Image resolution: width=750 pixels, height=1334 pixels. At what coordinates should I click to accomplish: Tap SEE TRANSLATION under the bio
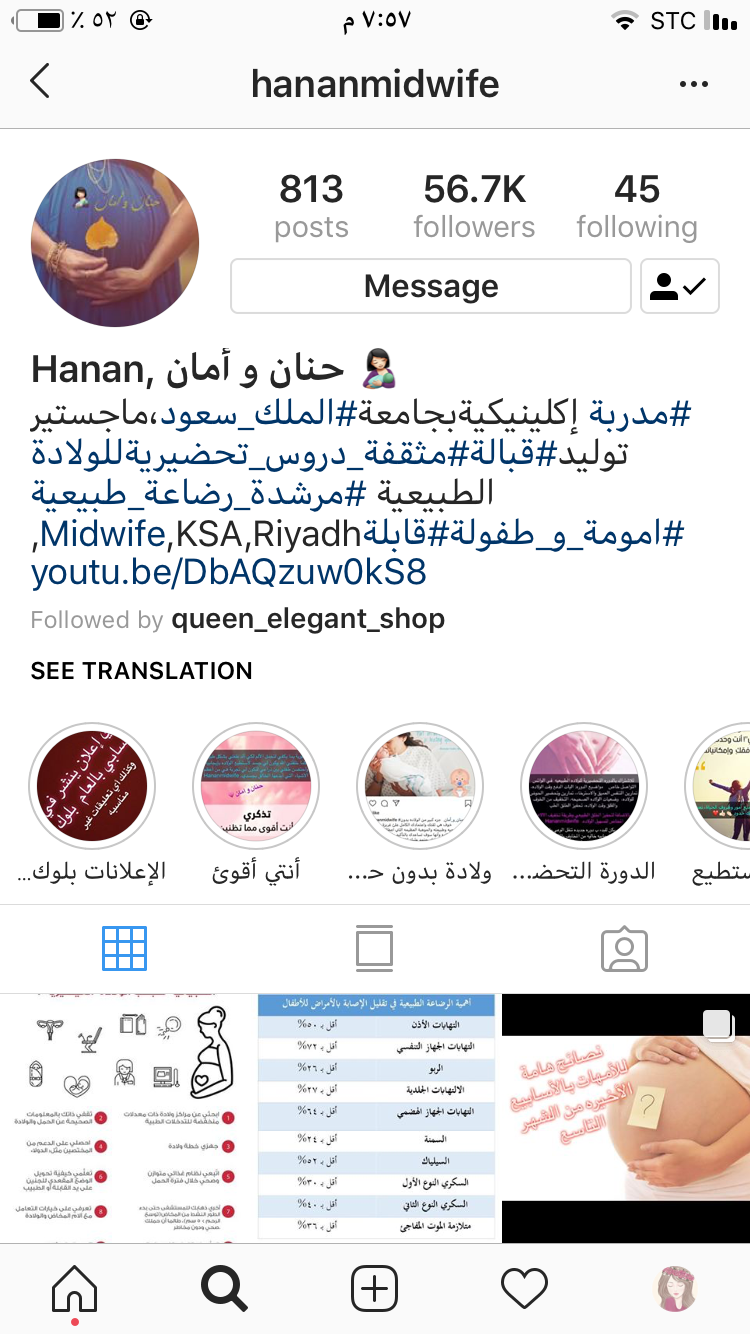(141, 671)
